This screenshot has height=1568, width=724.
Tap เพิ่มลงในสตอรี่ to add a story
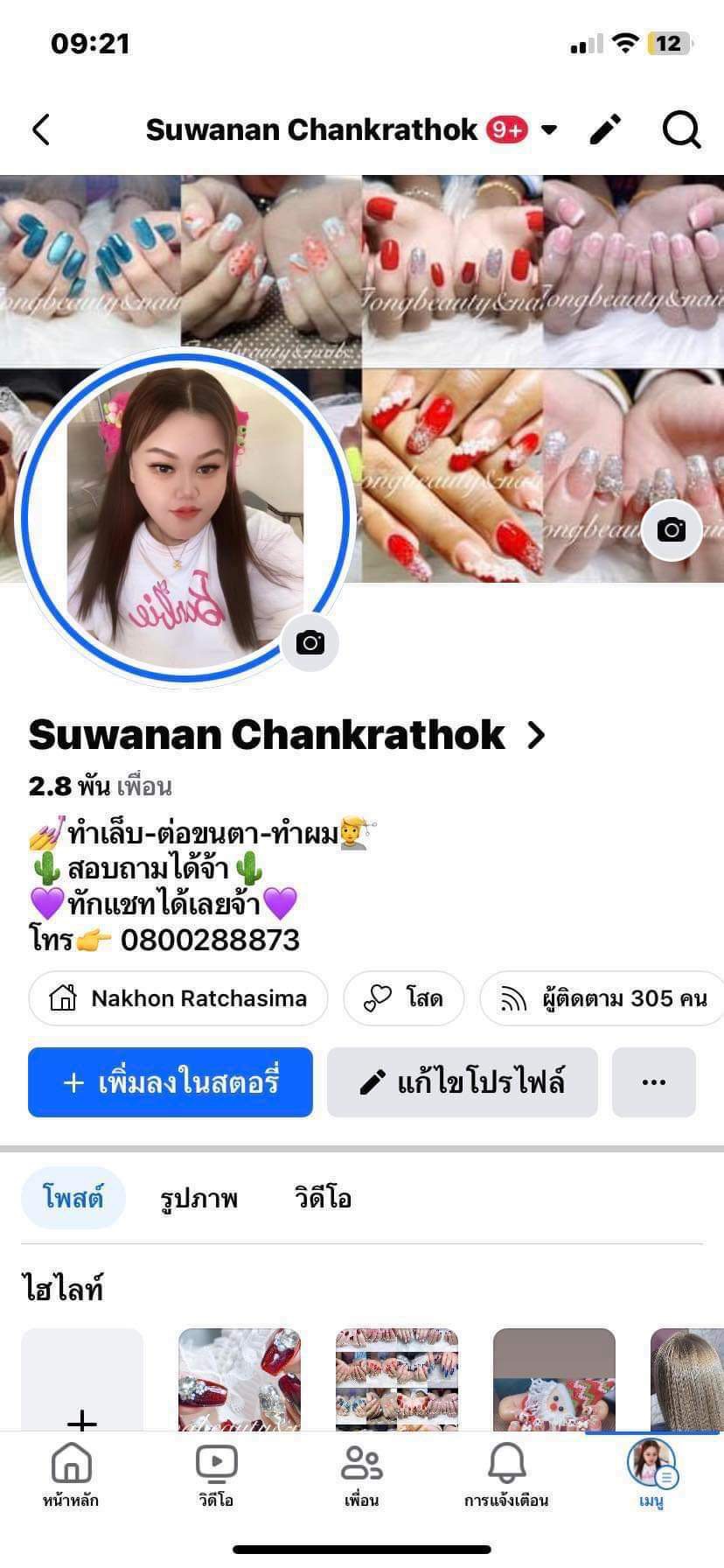click(171, 1082)
